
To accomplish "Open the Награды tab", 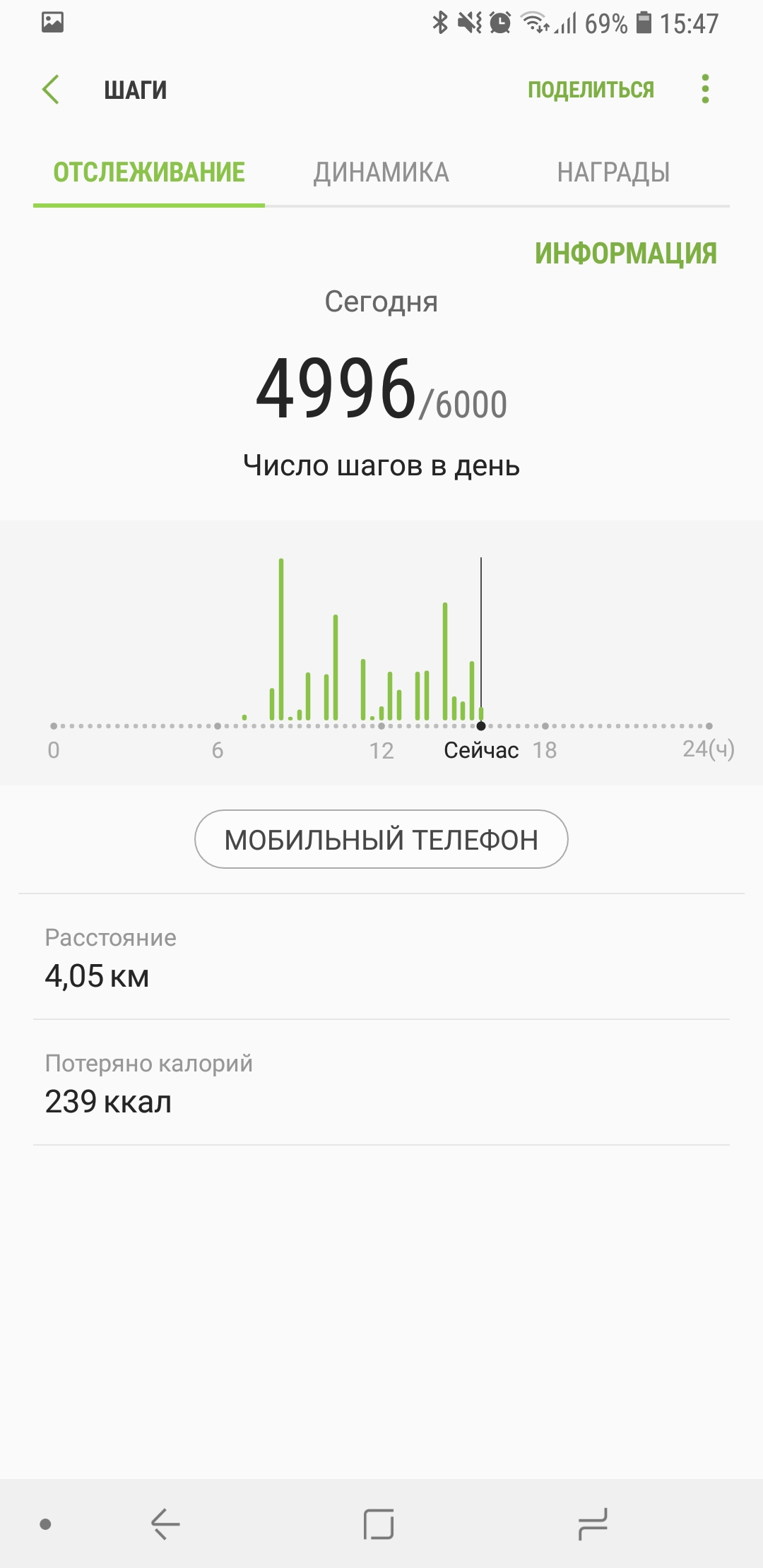I will click(613, 172).
